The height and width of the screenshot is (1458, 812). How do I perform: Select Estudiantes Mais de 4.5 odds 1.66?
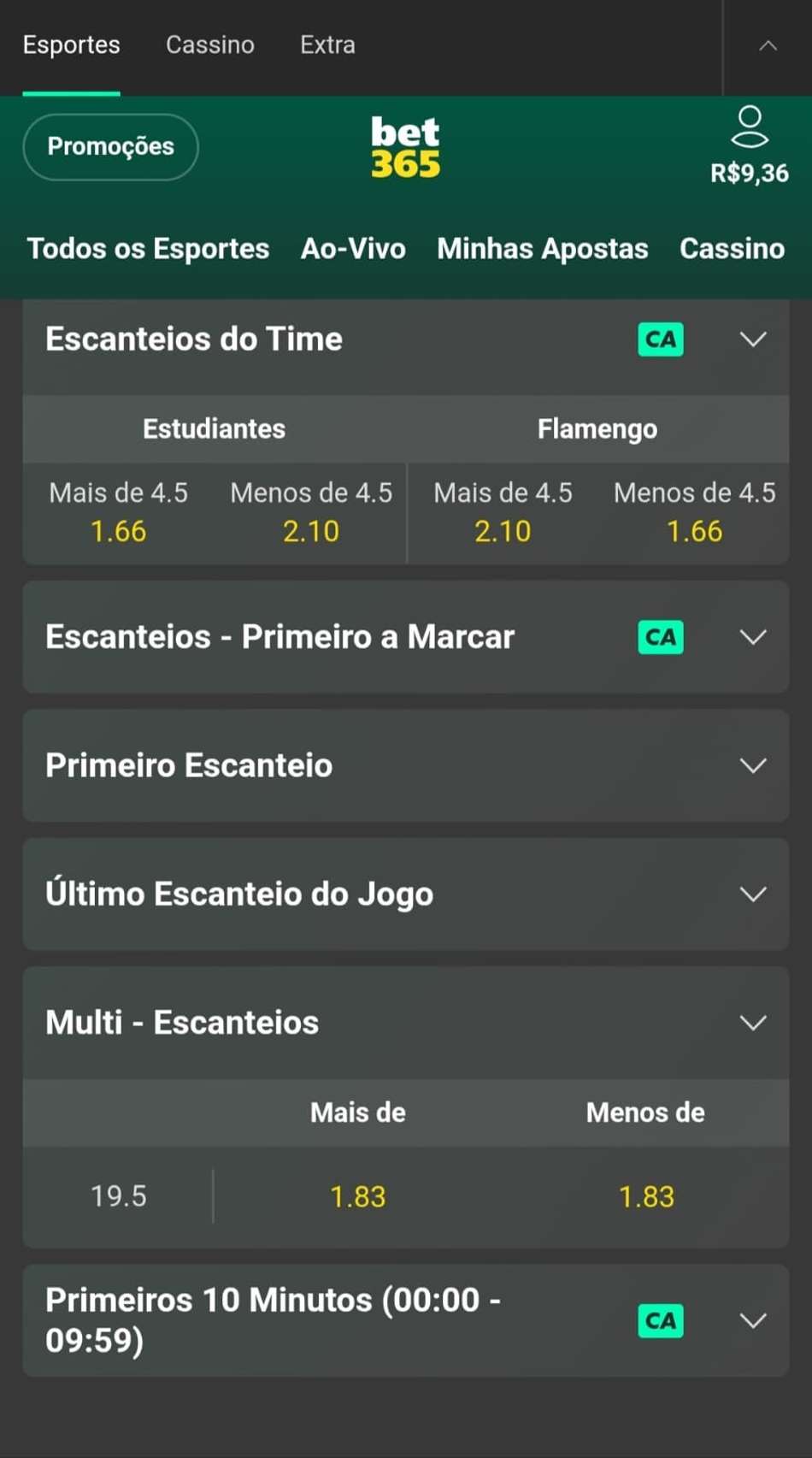tap(119, 512)
